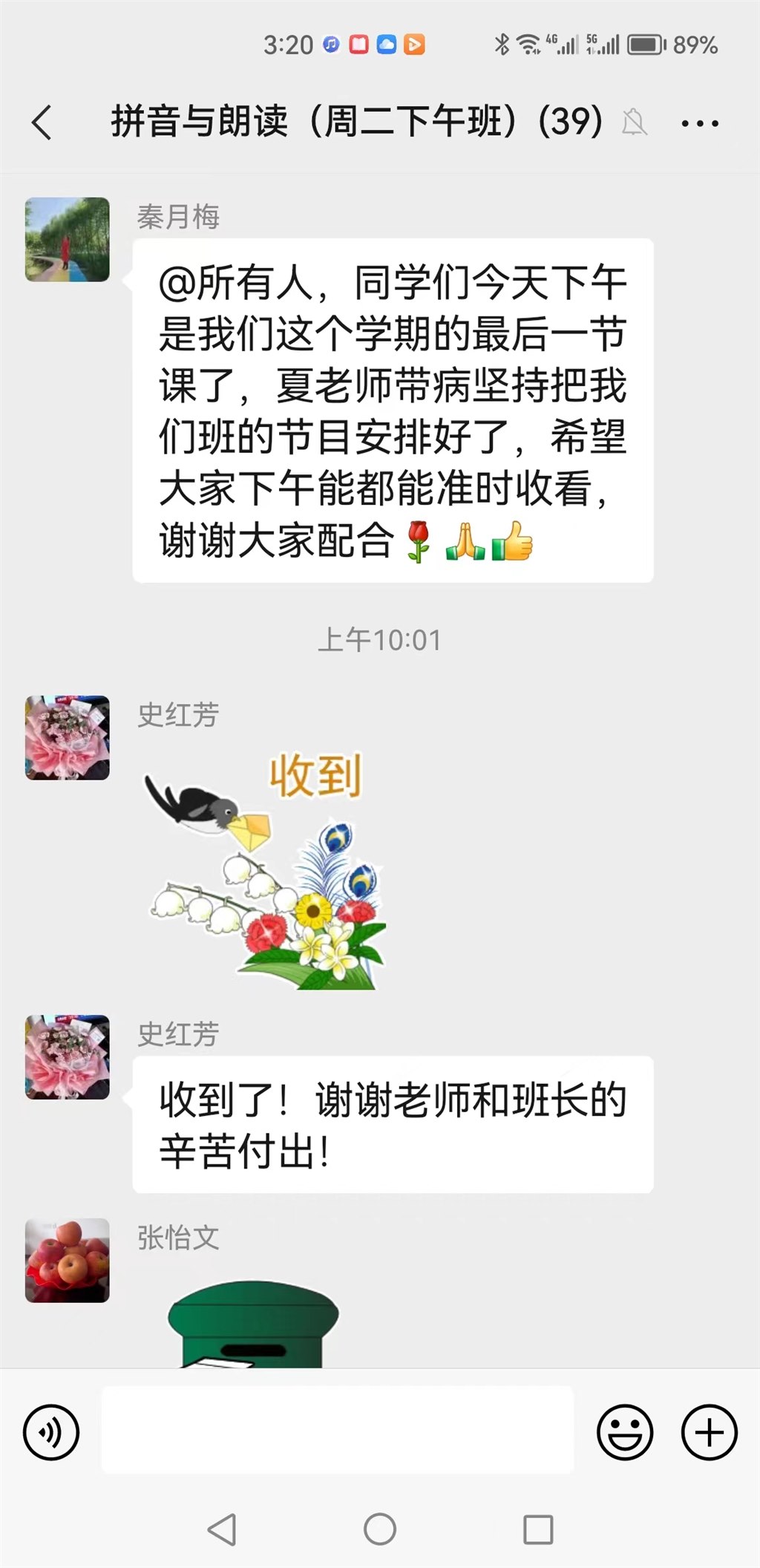
Task: Go back from the group chat
Action: pos(42,122)
